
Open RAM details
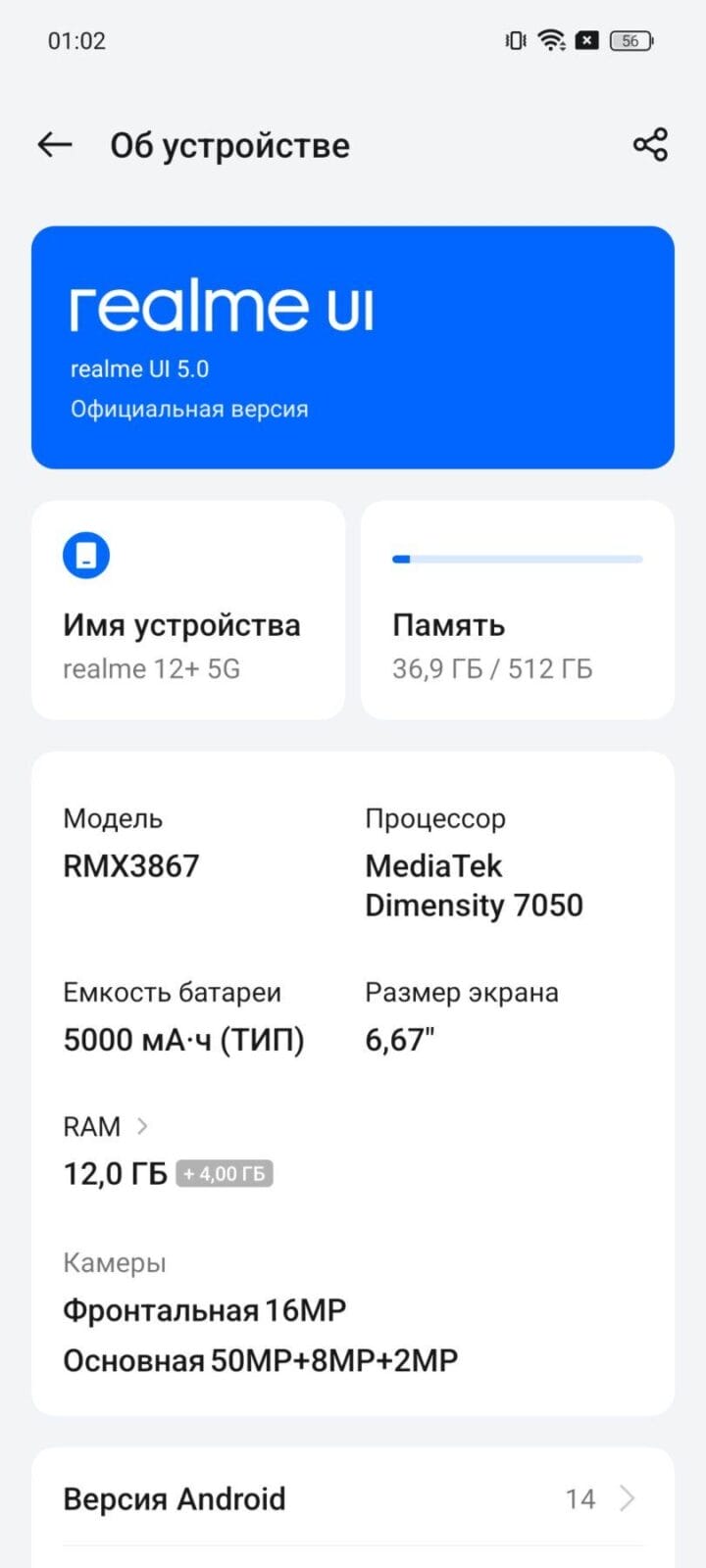[x=106, y=1127]
